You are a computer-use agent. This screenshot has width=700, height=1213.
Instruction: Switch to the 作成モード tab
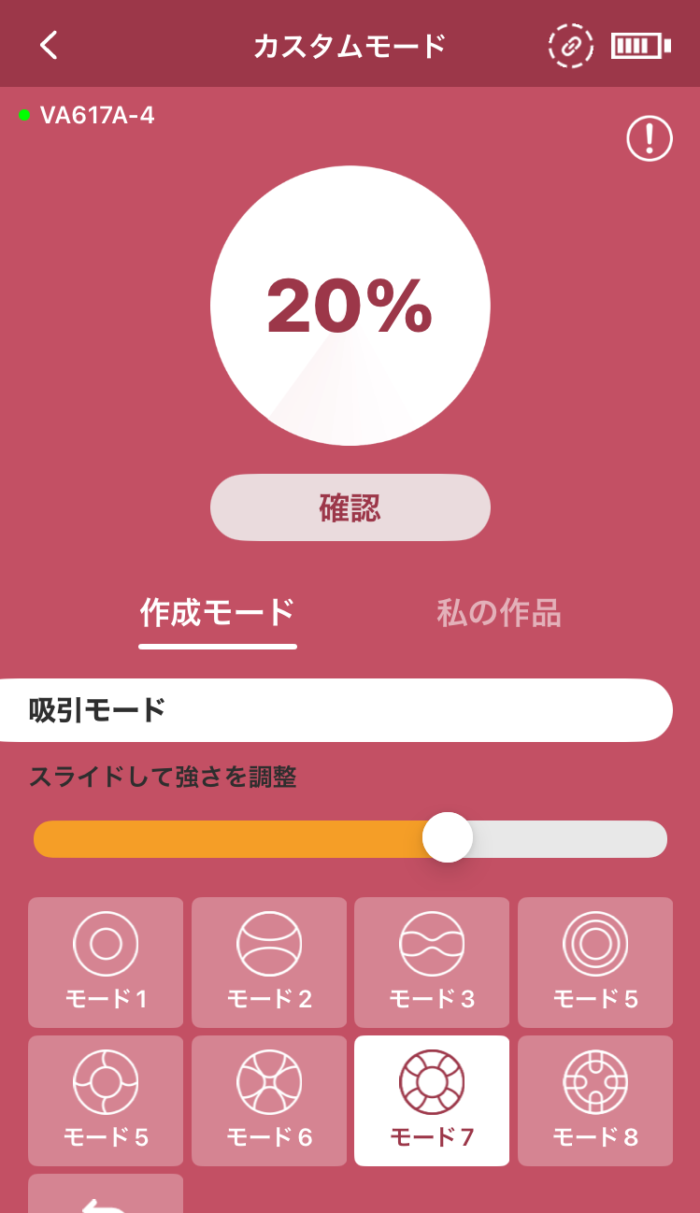(218, 613)
